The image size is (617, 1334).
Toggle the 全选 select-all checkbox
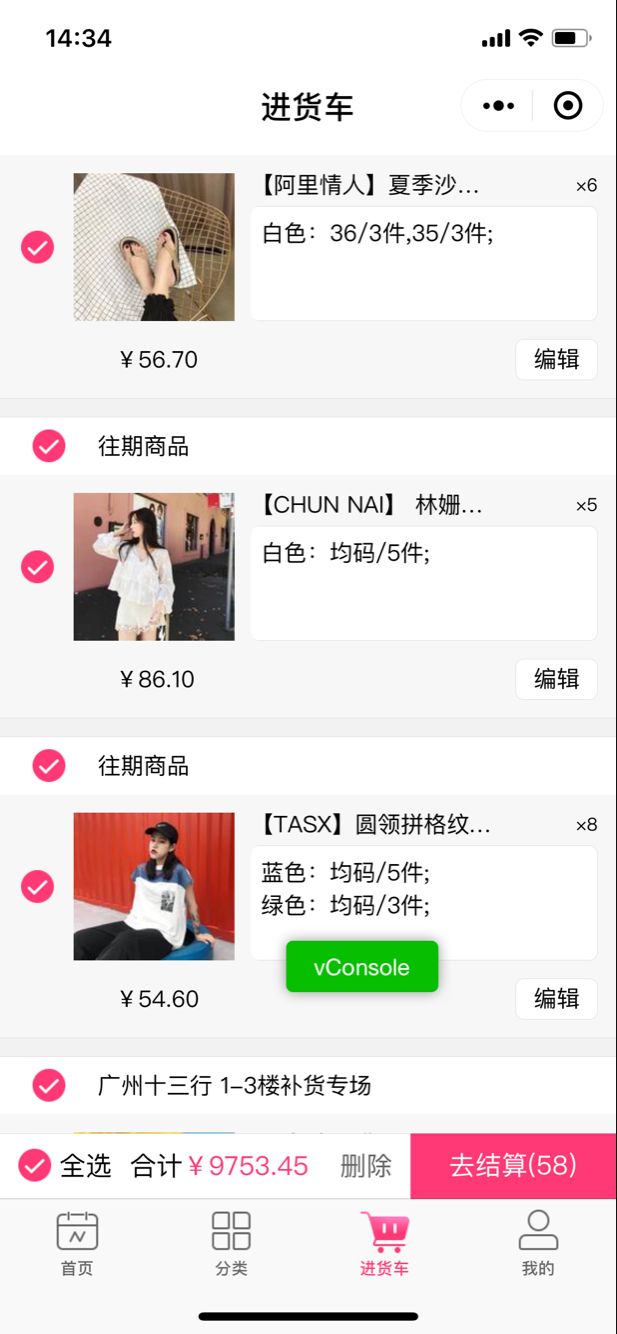coord(35,1166)
